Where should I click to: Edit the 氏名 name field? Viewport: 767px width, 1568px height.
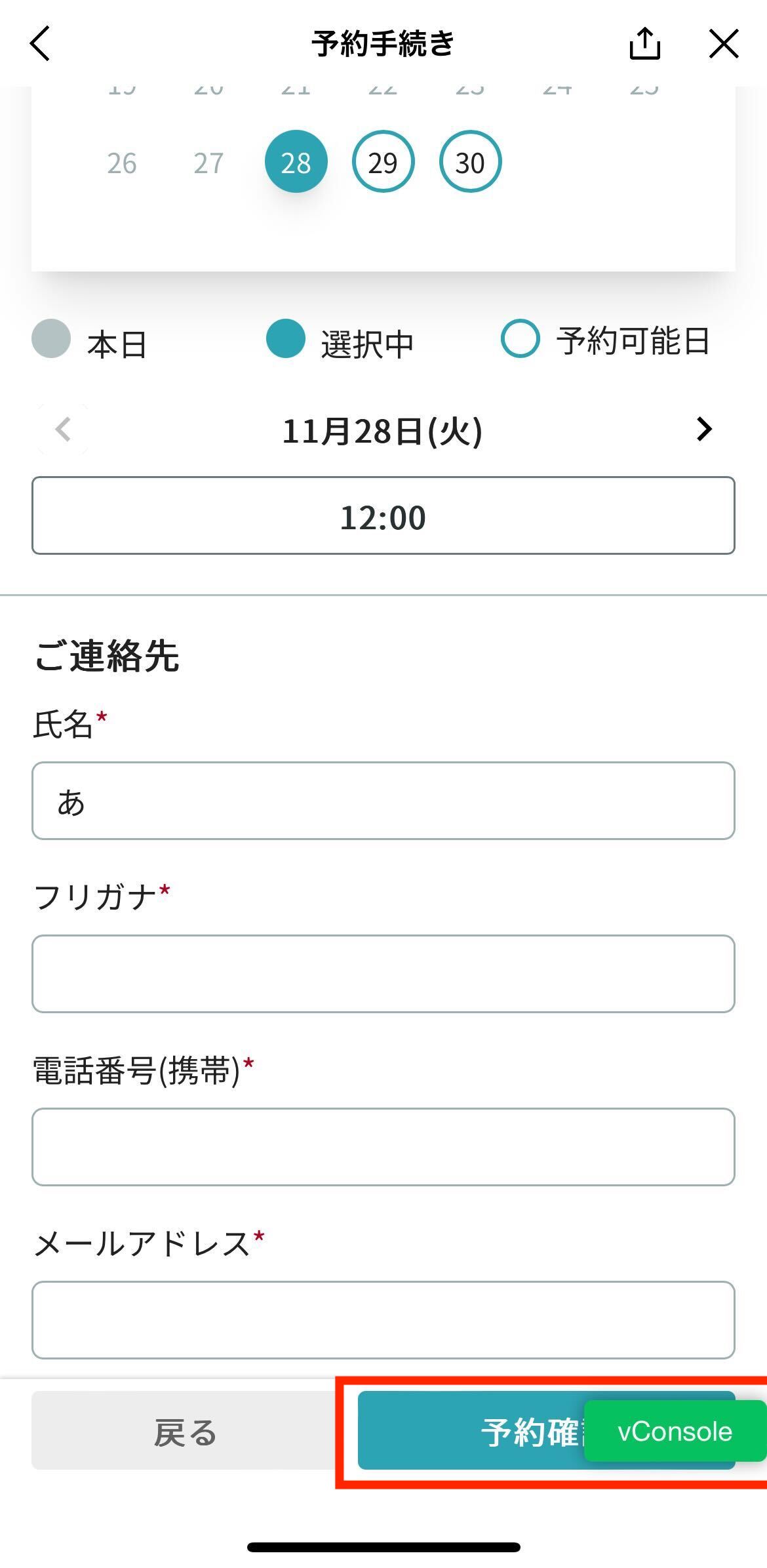click(383, 801)
